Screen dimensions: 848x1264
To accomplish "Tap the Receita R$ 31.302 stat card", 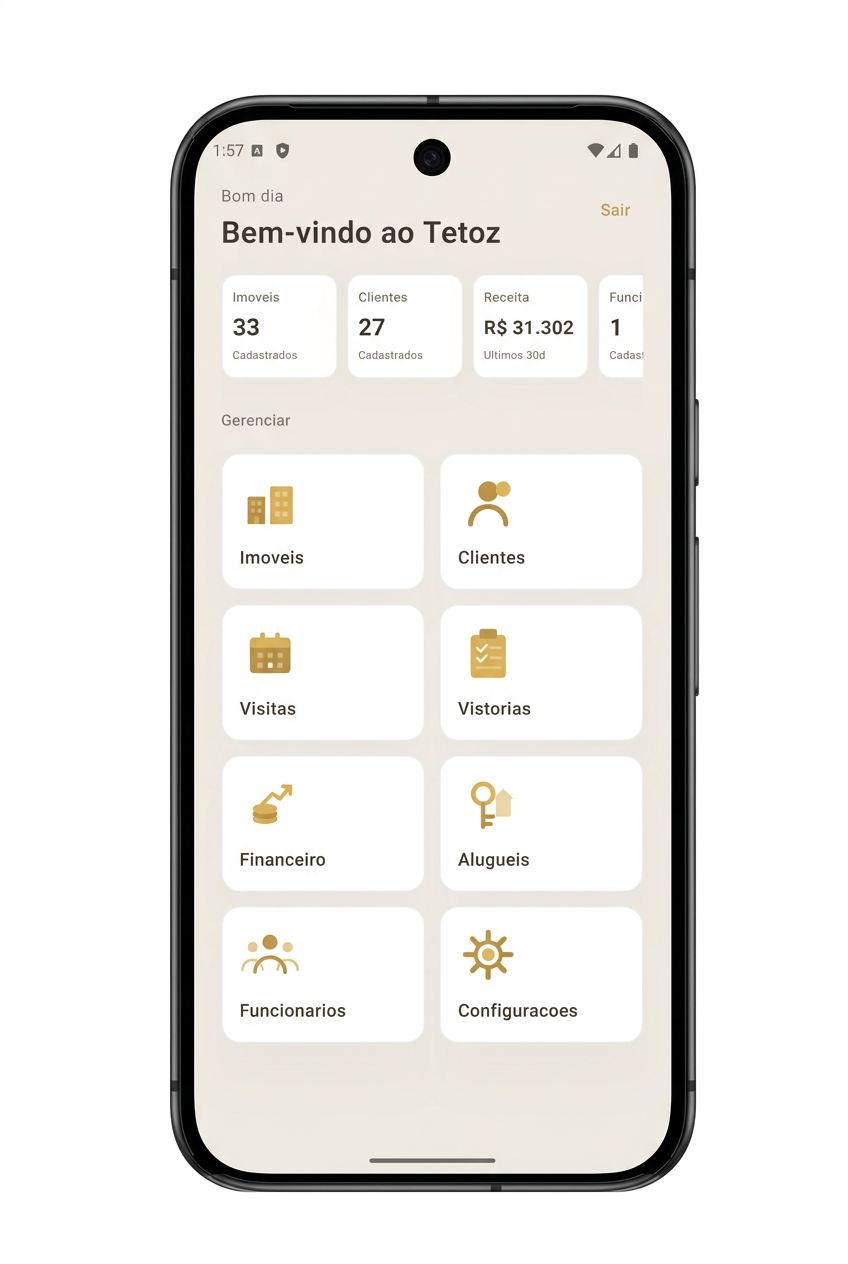I will (x=530, y=326).
